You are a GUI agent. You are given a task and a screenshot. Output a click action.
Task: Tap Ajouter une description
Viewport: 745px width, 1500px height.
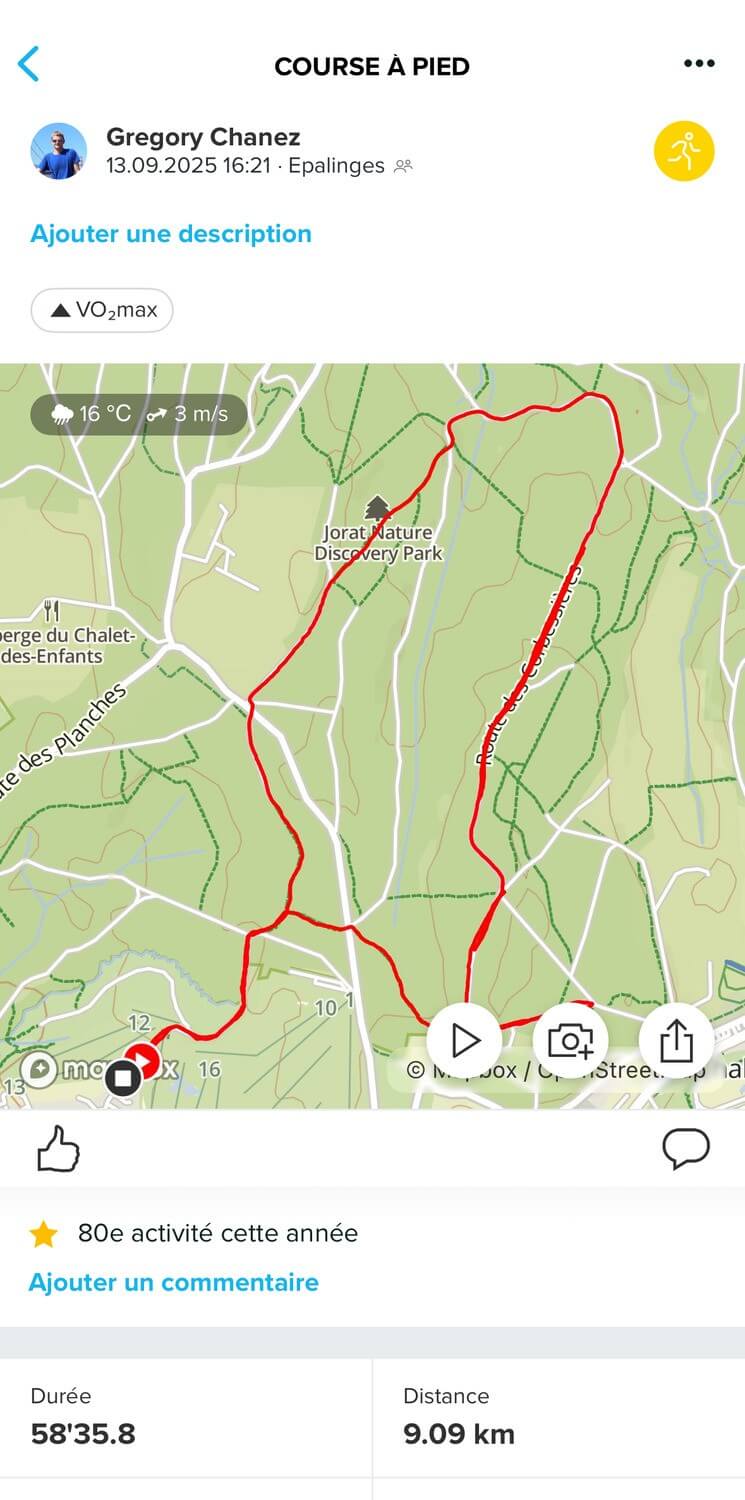pos(171,234)
